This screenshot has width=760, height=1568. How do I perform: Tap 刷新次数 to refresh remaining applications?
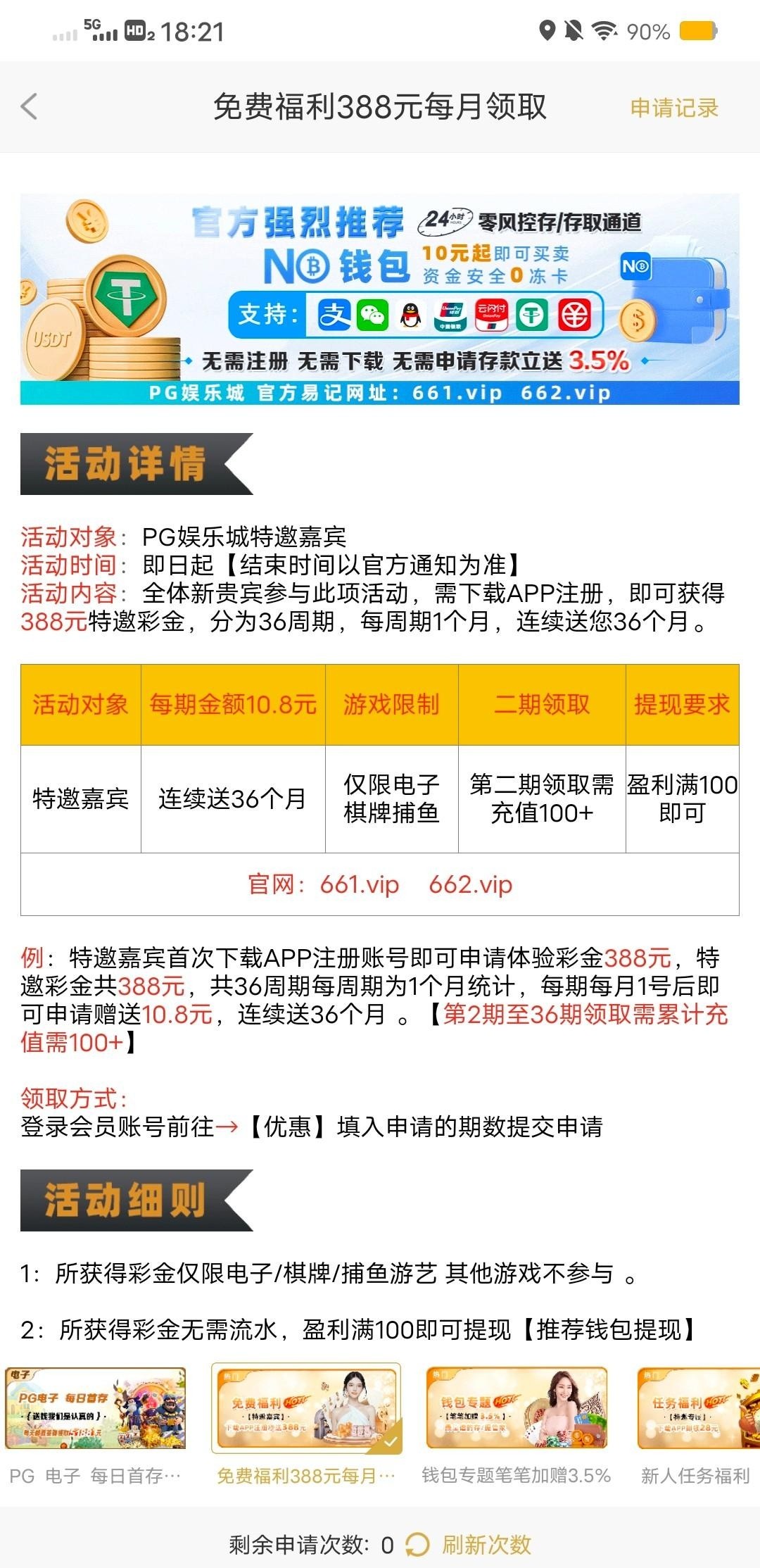coord(486,1545)
